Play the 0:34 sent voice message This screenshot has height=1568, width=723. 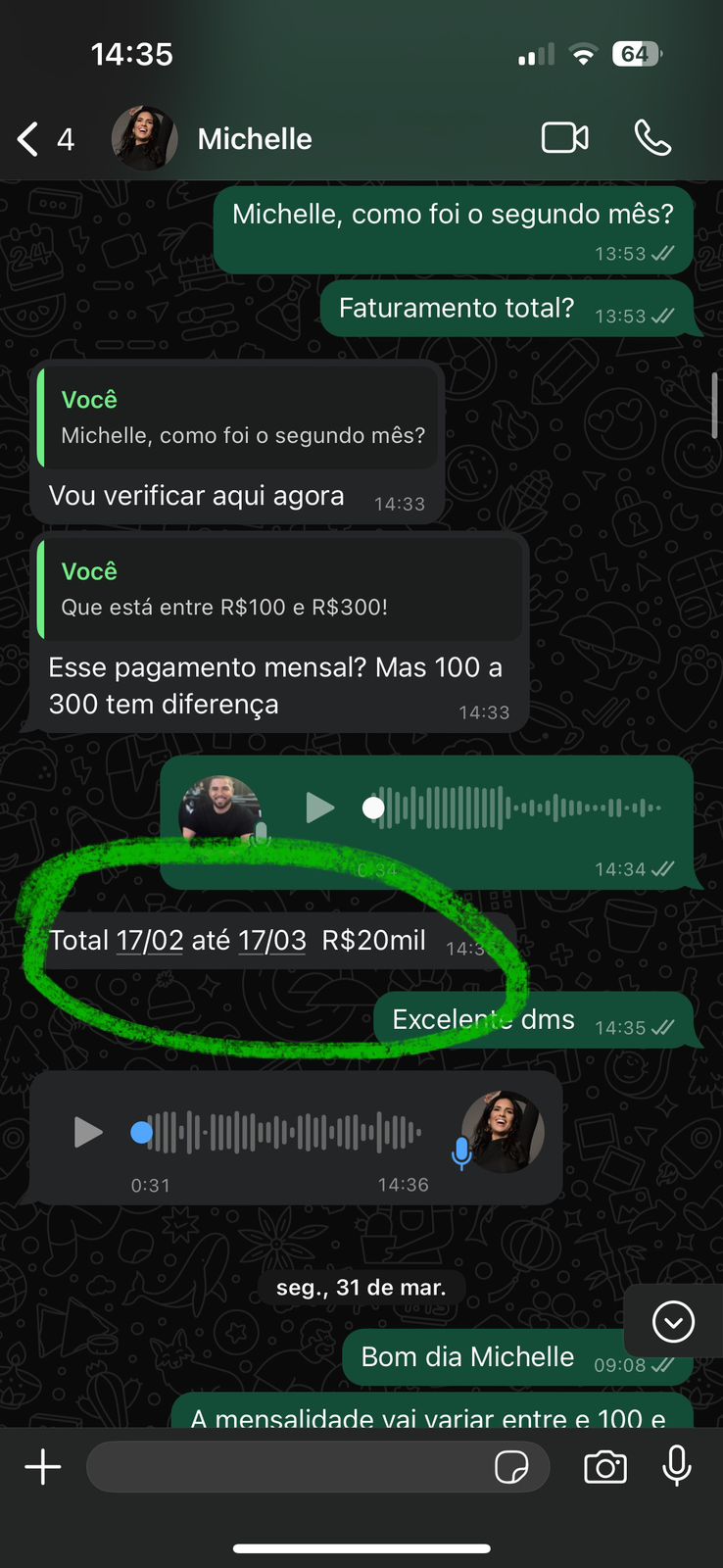point(319,808)
